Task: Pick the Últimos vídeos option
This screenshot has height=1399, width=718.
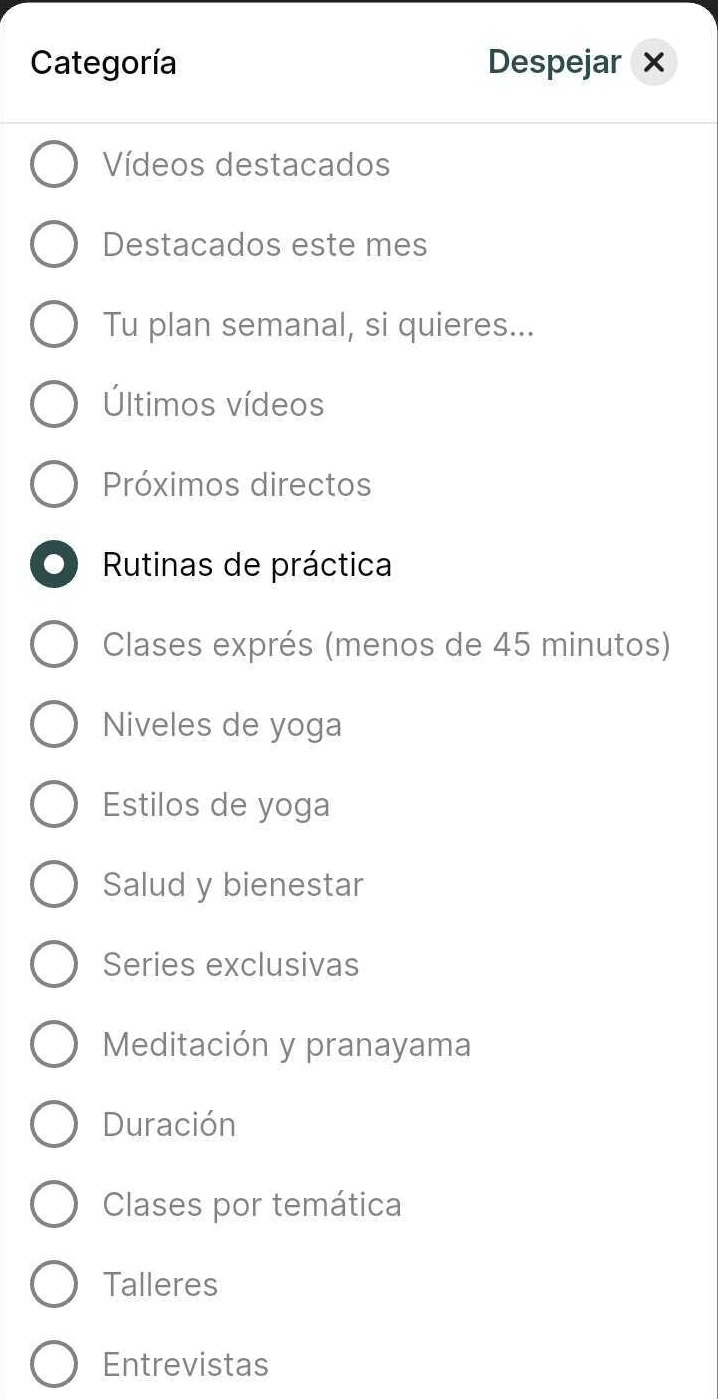Action: (54, 405)
